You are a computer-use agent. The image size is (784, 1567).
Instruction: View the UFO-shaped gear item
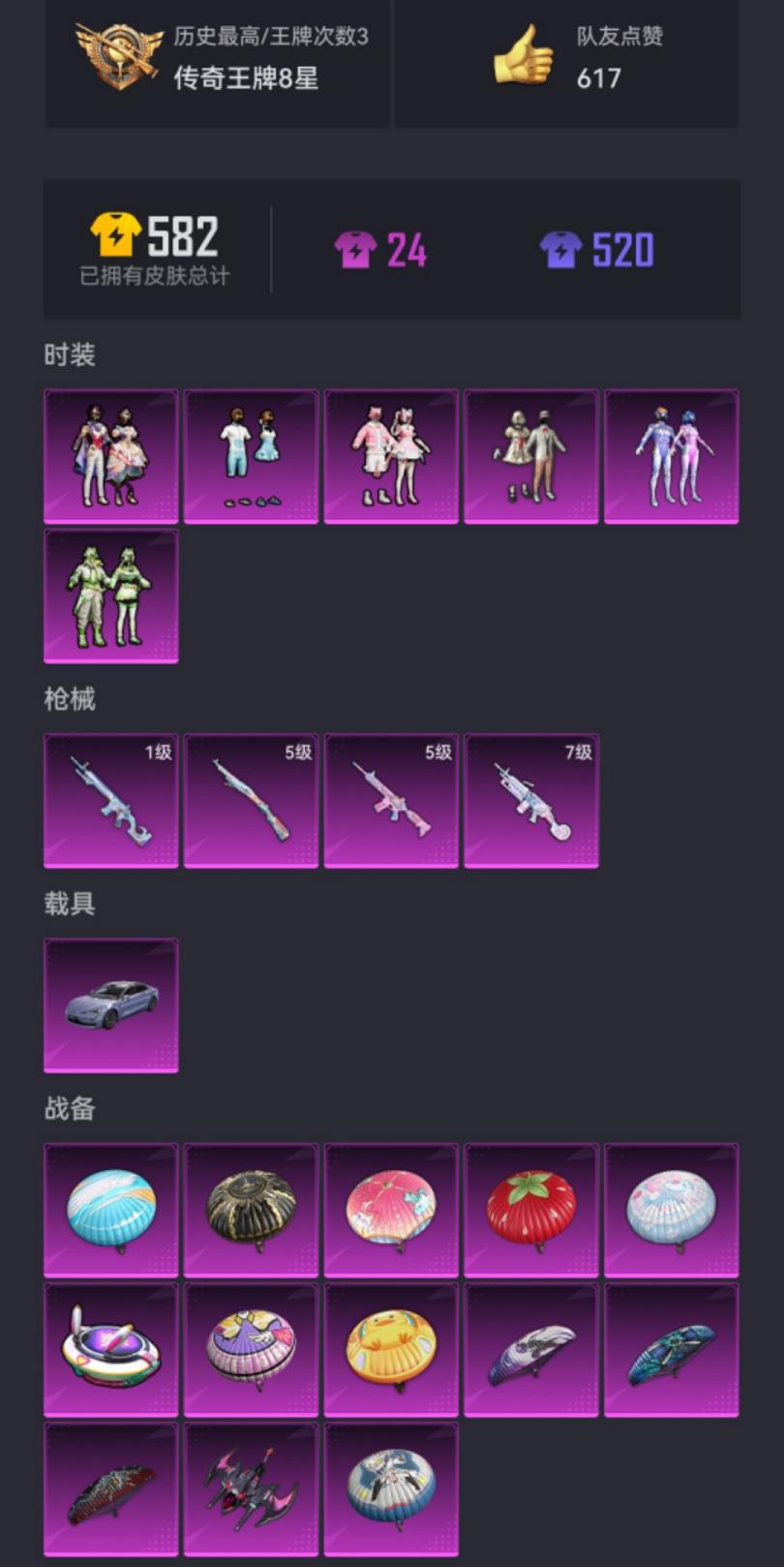tap(111, 1349)
